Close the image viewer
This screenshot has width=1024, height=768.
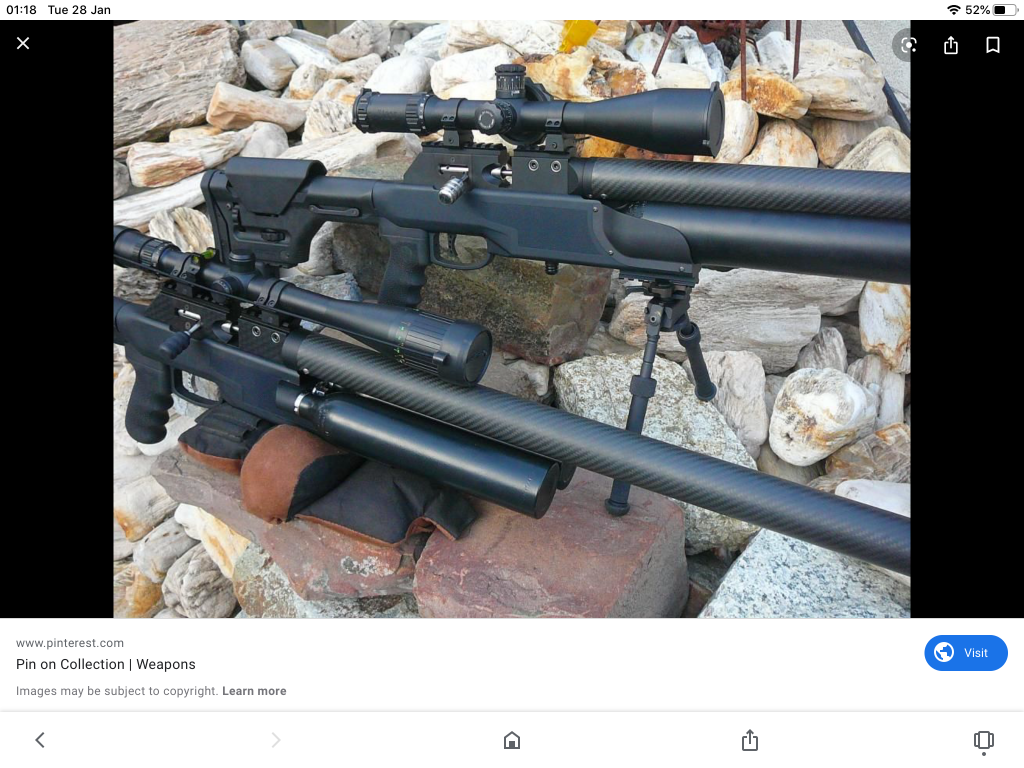(x=23, y=44)
